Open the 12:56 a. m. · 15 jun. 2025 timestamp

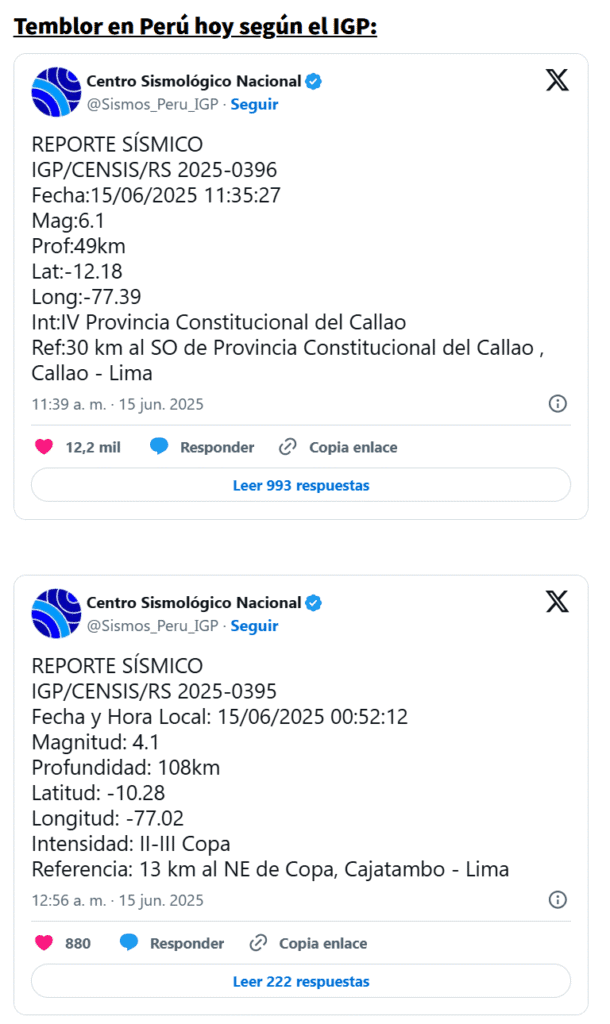tap(118, 900)
